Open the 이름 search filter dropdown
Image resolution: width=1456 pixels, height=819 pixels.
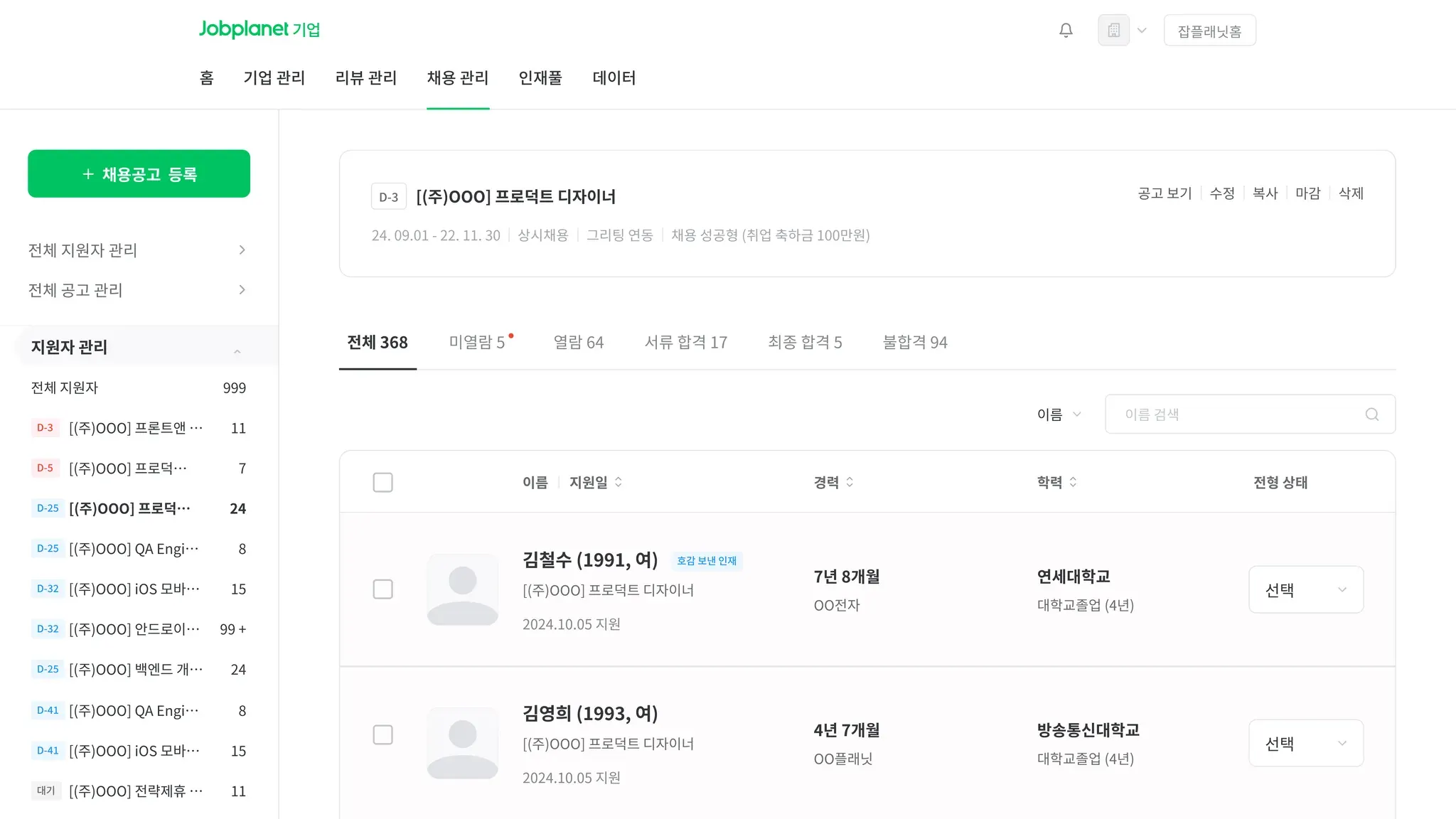click(1059, 414)
